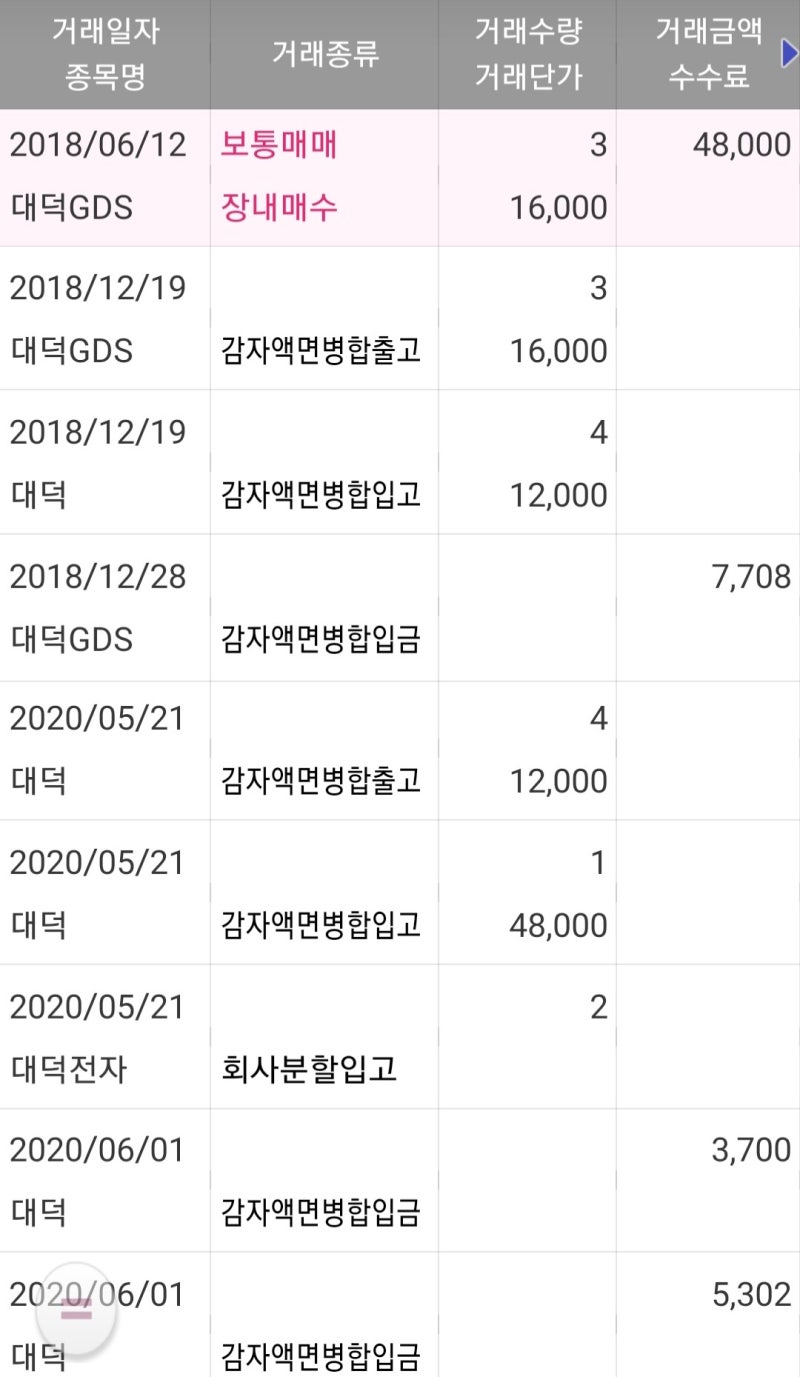The width and height of the screenshot is (800, 1377).
Task: Select the last 대덕 row dated 2020/06/01
Action: pyautogui.click(x=400, y=1320)
